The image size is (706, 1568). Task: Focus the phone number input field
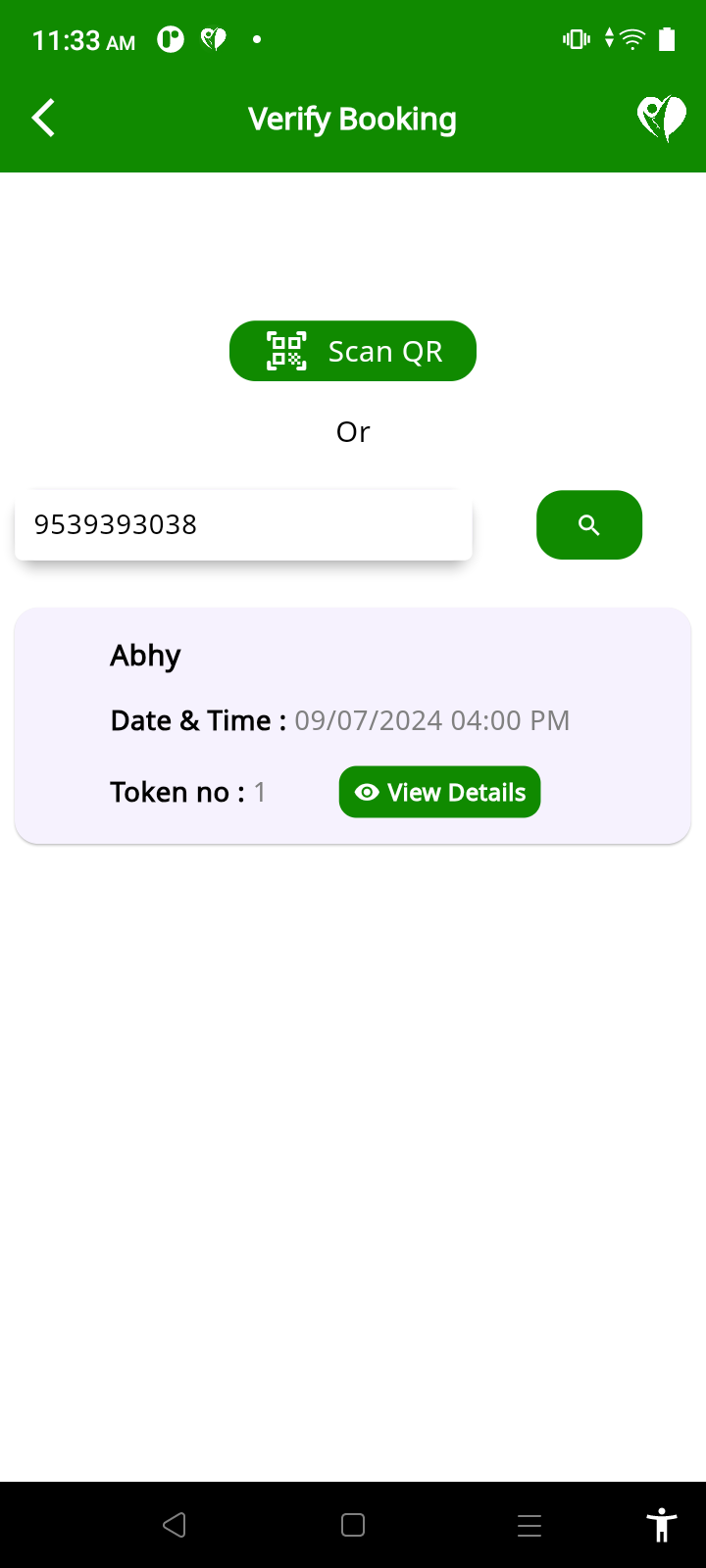[243, 525]
